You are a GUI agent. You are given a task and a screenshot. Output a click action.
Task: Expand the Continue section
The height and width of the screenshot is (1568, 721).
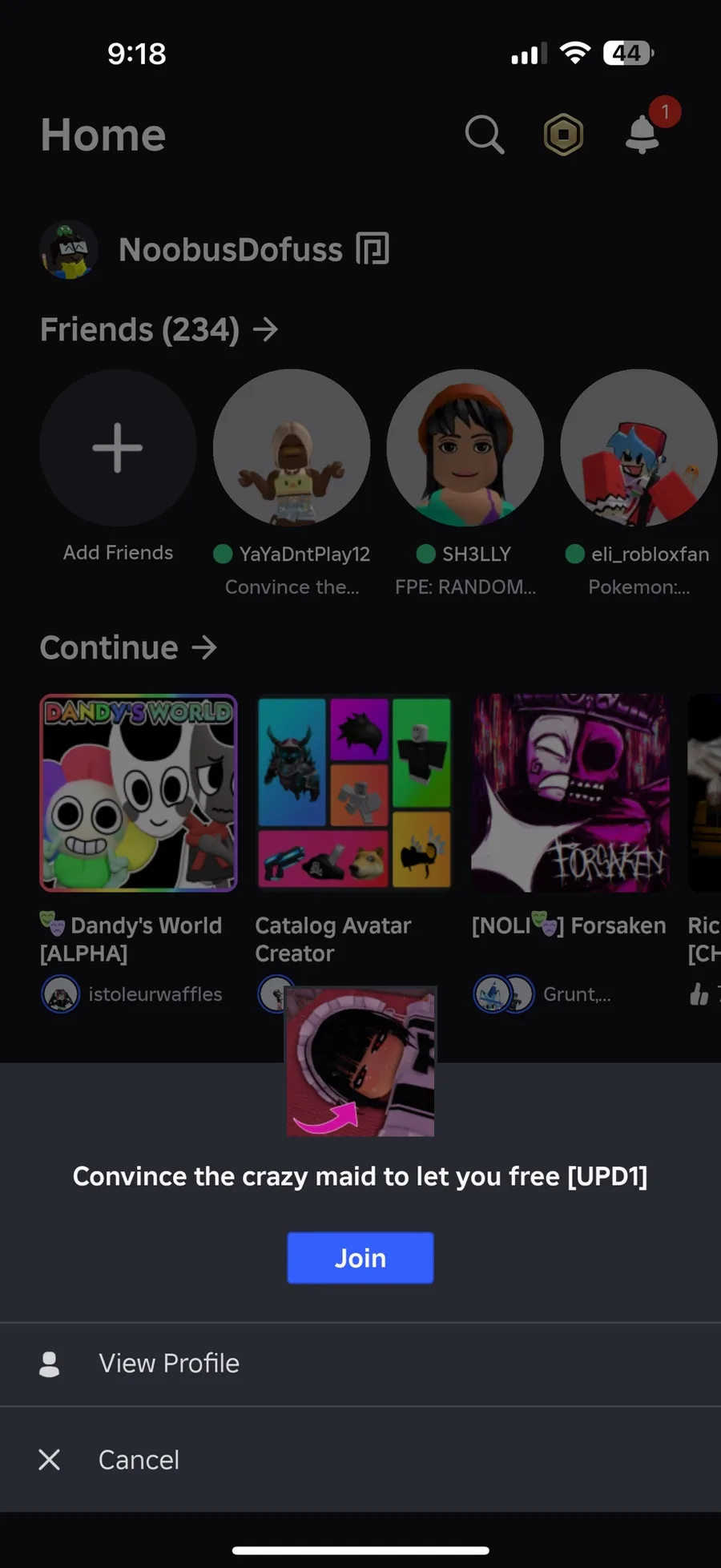point(129,647)
